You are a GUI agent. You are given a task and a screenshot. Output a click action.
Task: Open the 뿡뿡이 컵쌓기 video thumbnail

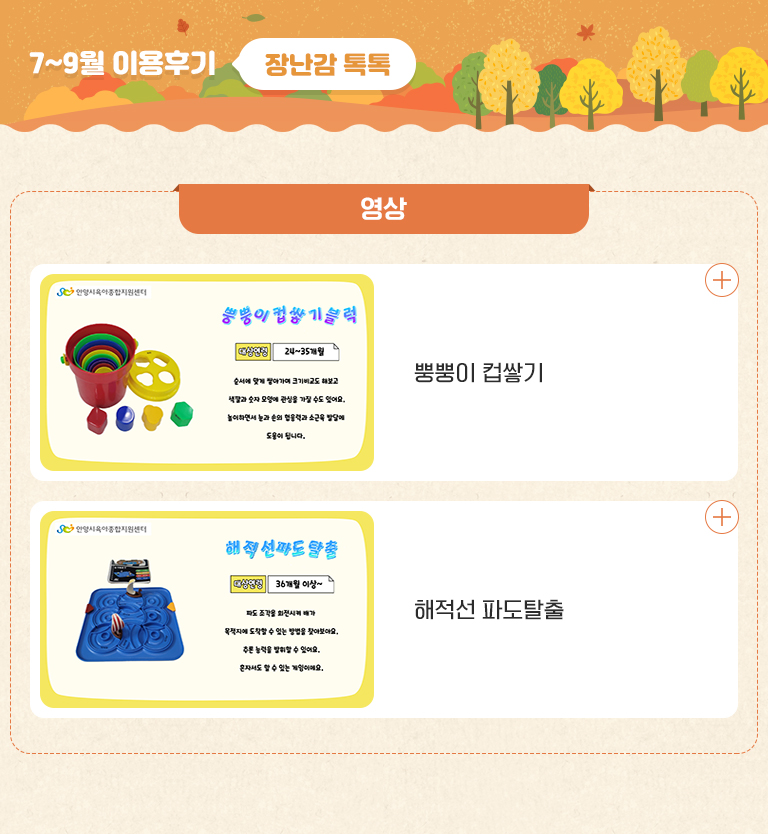point(207,373)
